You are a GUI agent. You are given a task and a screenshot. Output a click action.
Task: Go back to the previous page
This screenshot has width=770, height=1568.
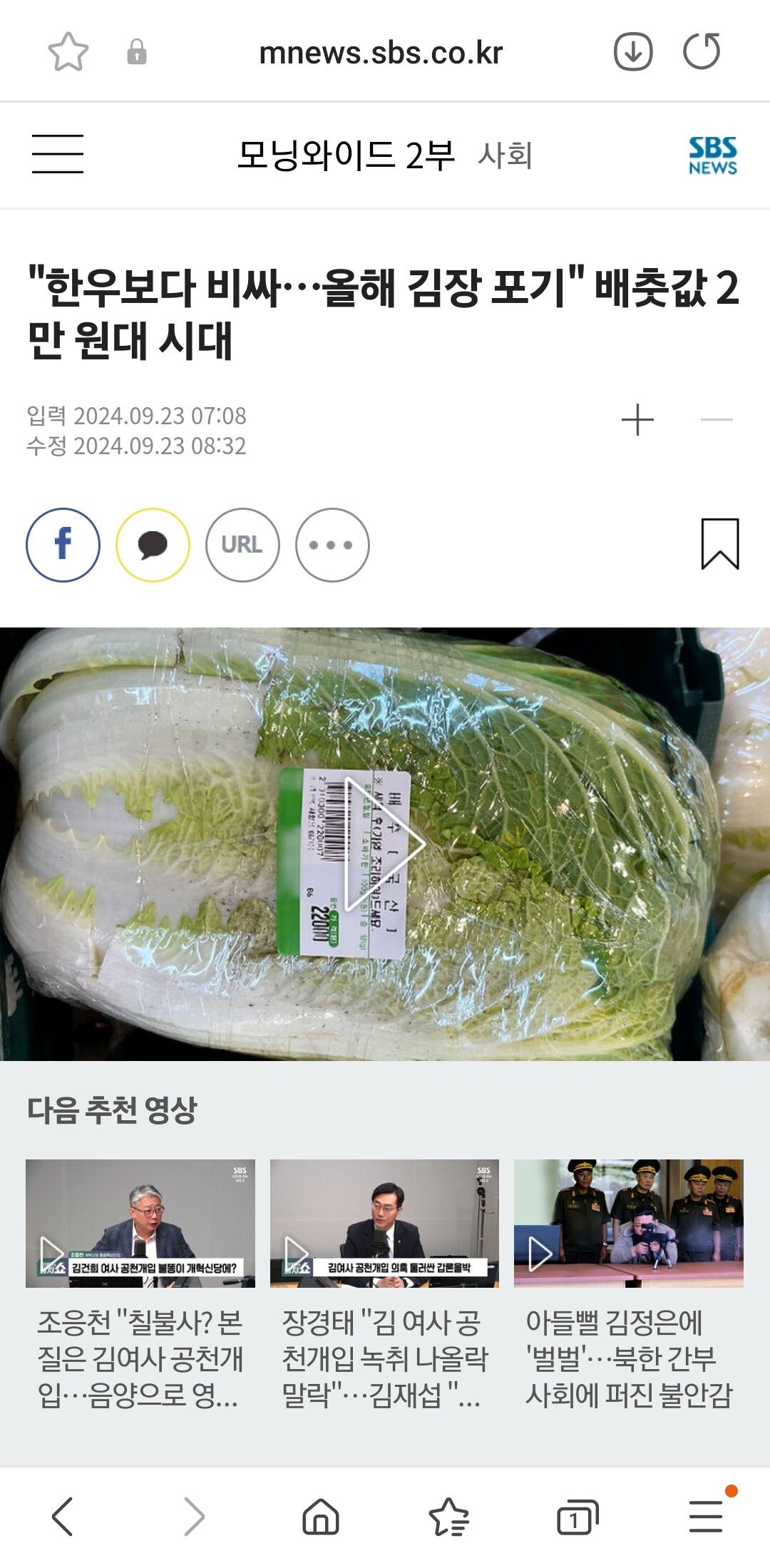pyautogui.click(x=63, y=1517)
